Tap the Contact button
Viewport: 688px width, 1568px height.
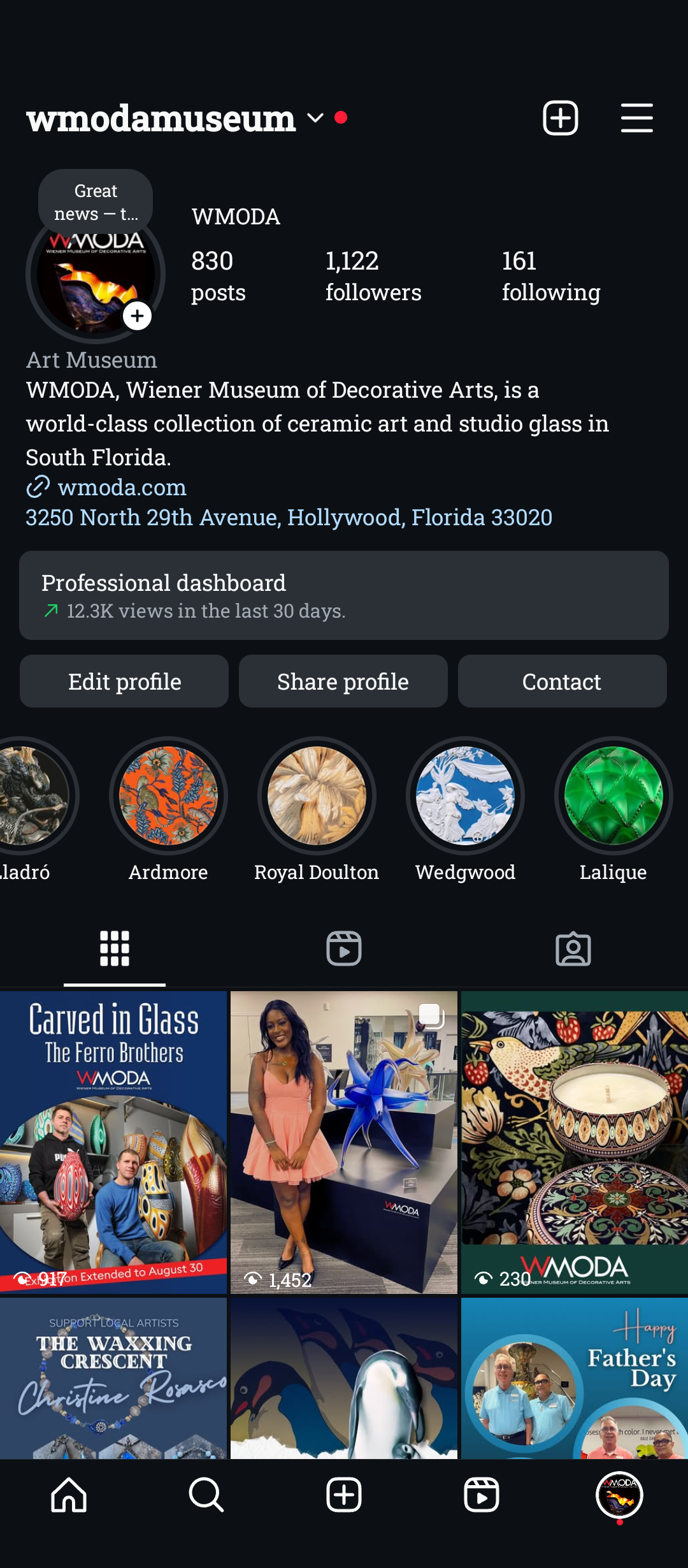(x=562, y=681)
